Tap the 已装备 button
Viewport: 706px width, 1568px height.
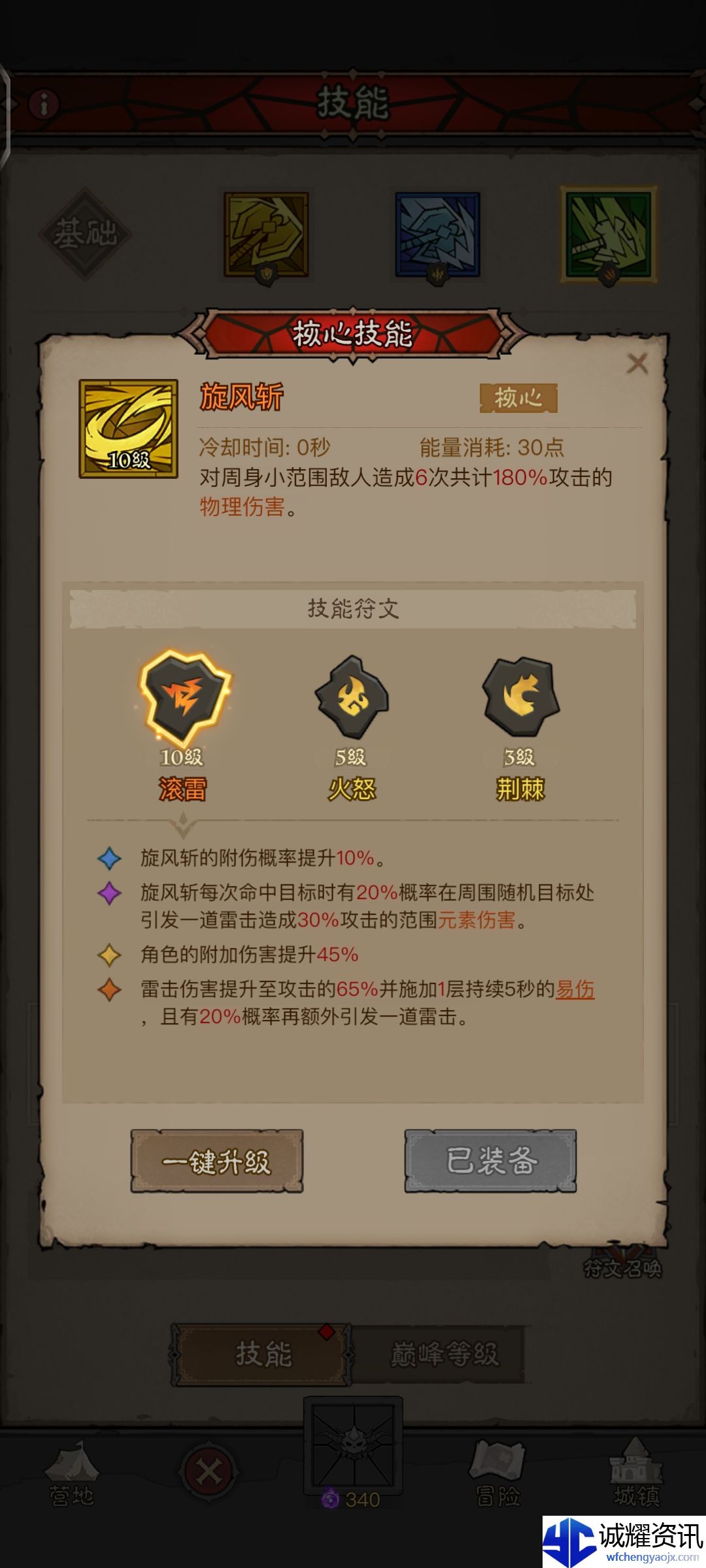click(490, 1161)
